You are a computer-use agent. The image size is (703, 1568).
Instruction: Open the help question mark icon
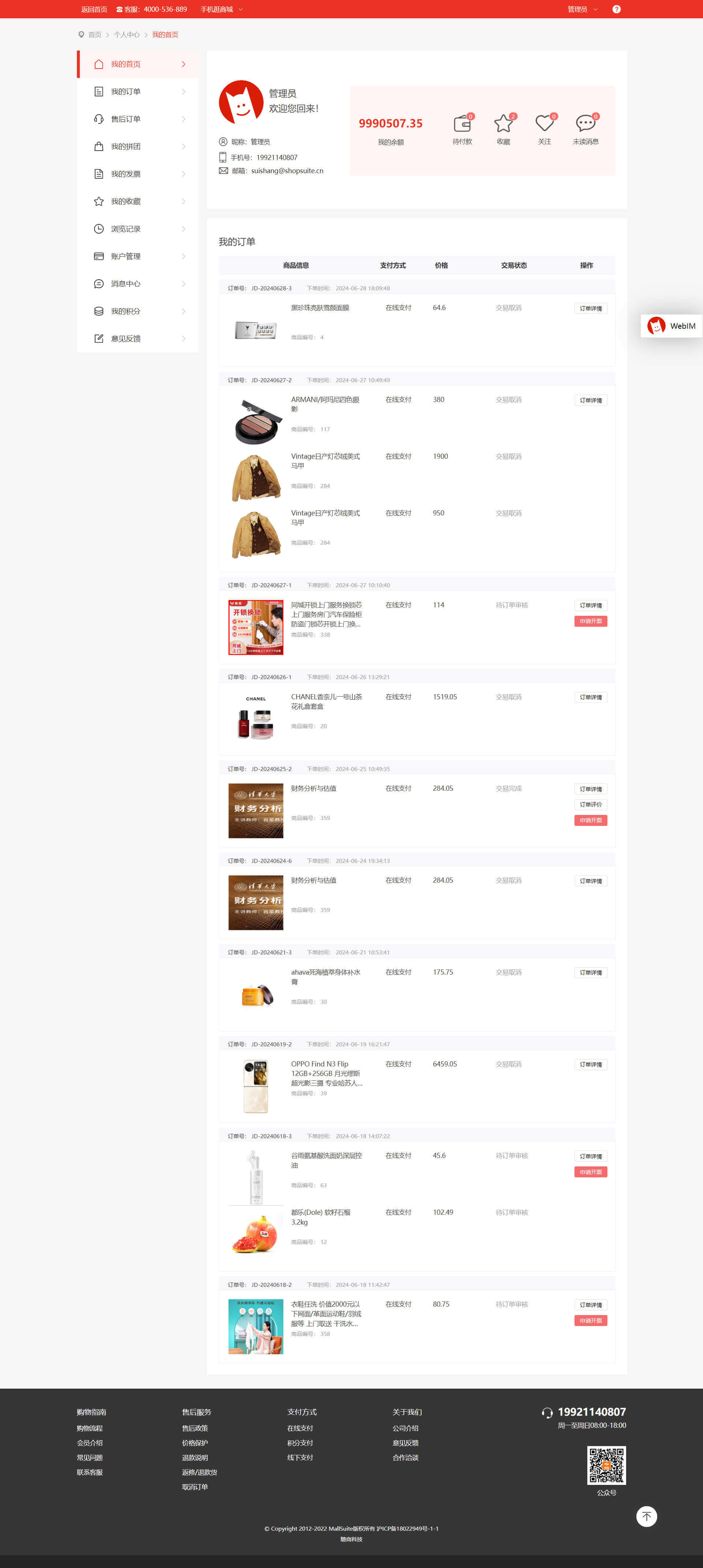tap(616, 9)
